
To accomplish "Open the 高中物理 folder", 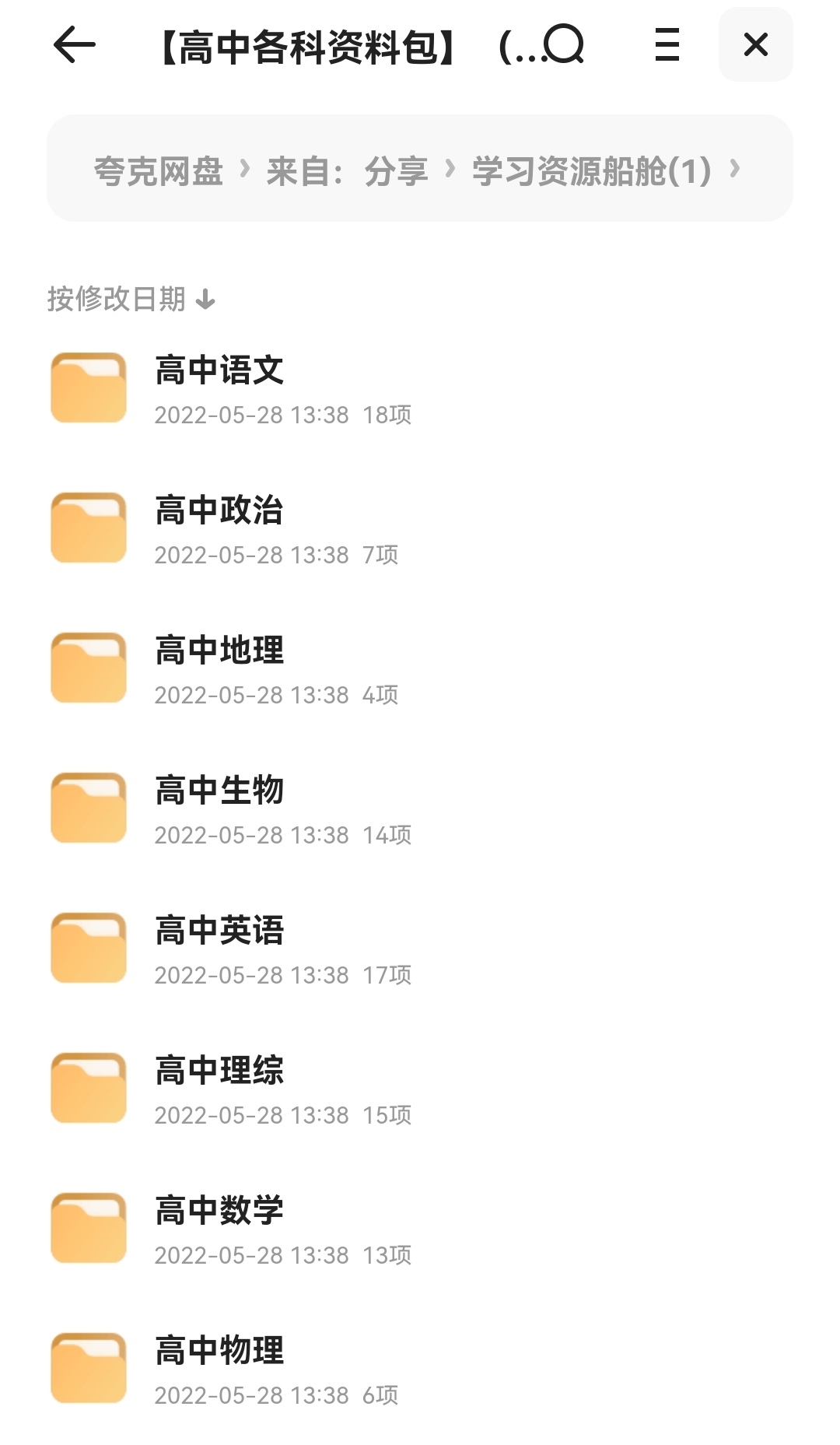I will click(x=420, y=1370).
